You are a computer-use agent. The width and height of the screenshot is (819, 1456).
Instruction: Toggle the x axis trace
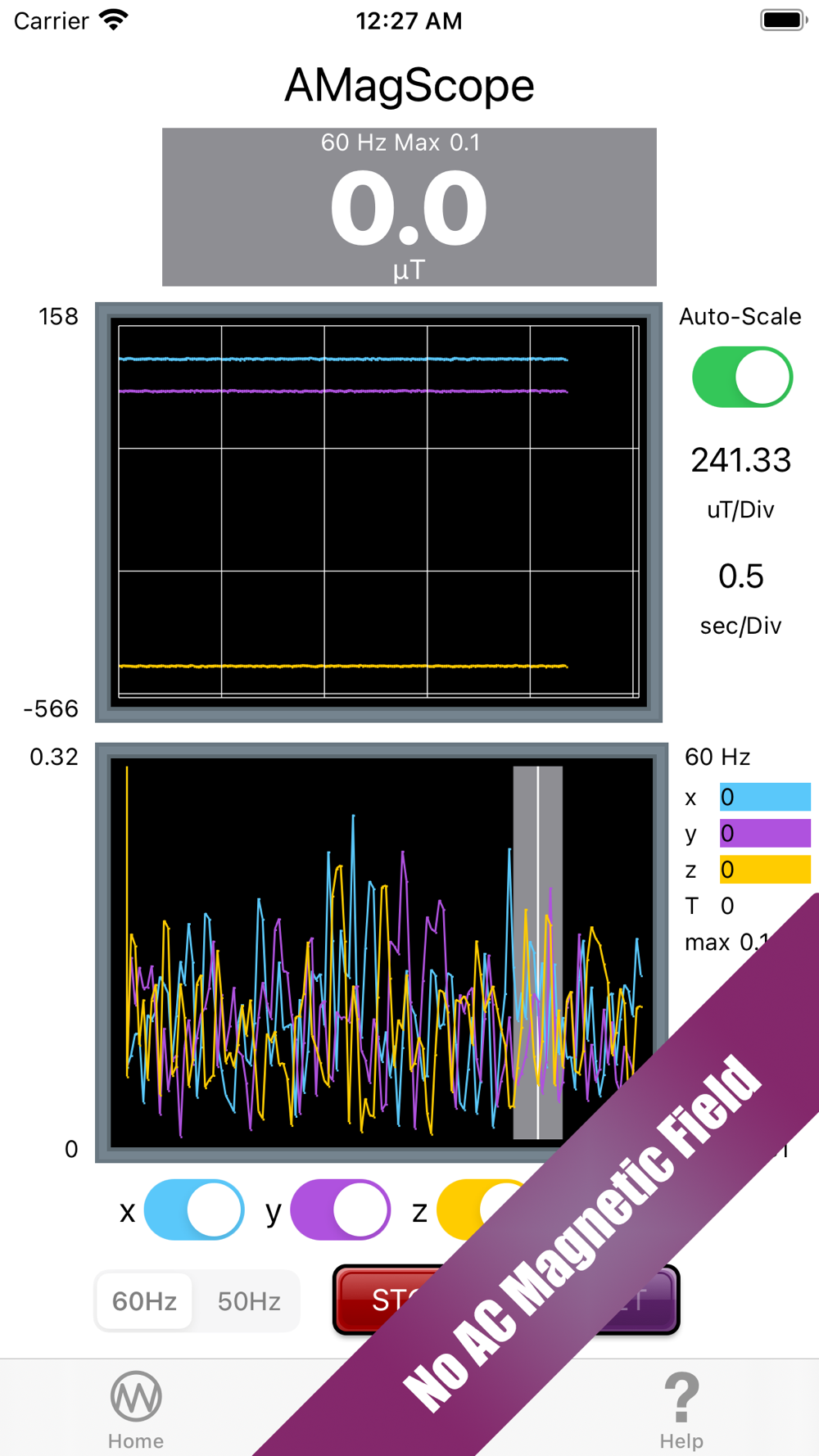194,1210
